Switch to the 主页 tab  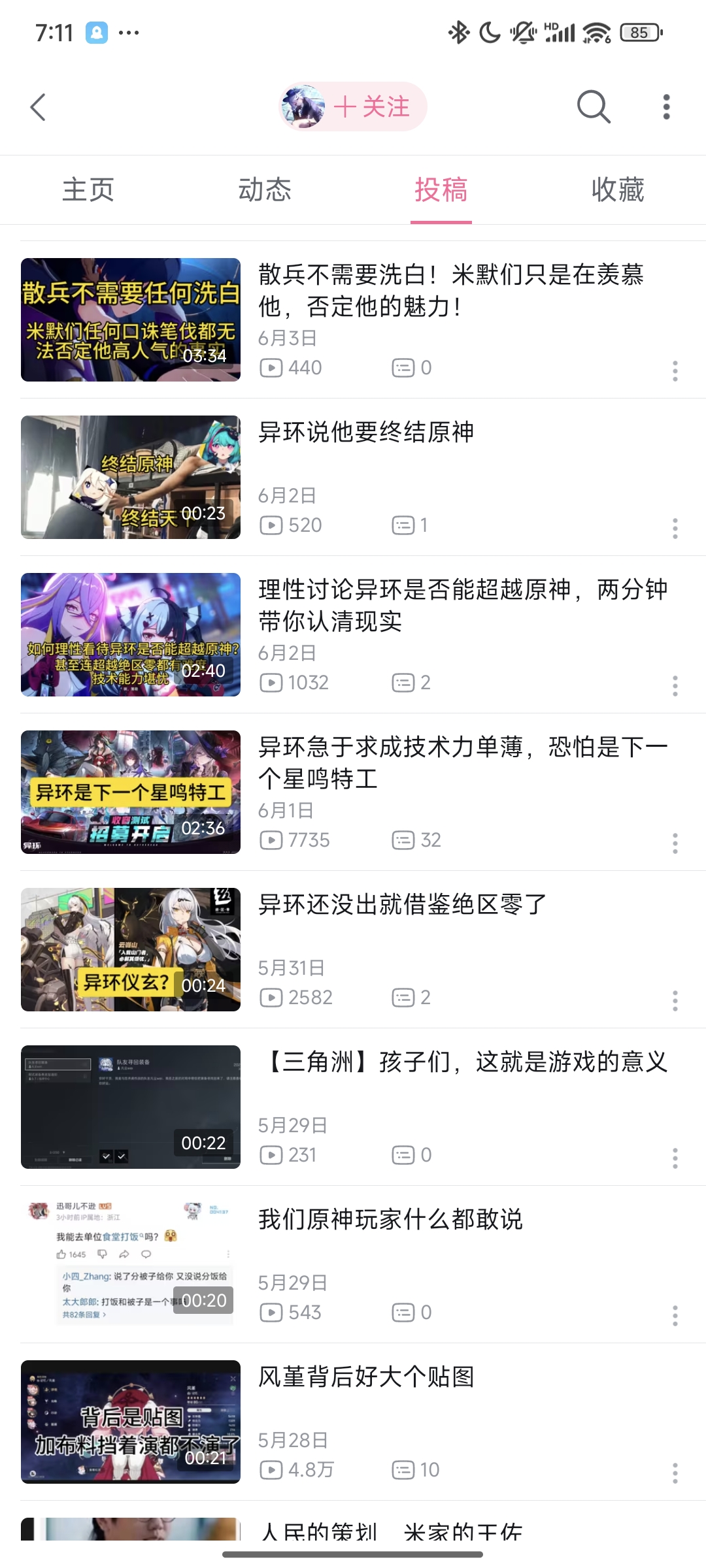(88, 190)
